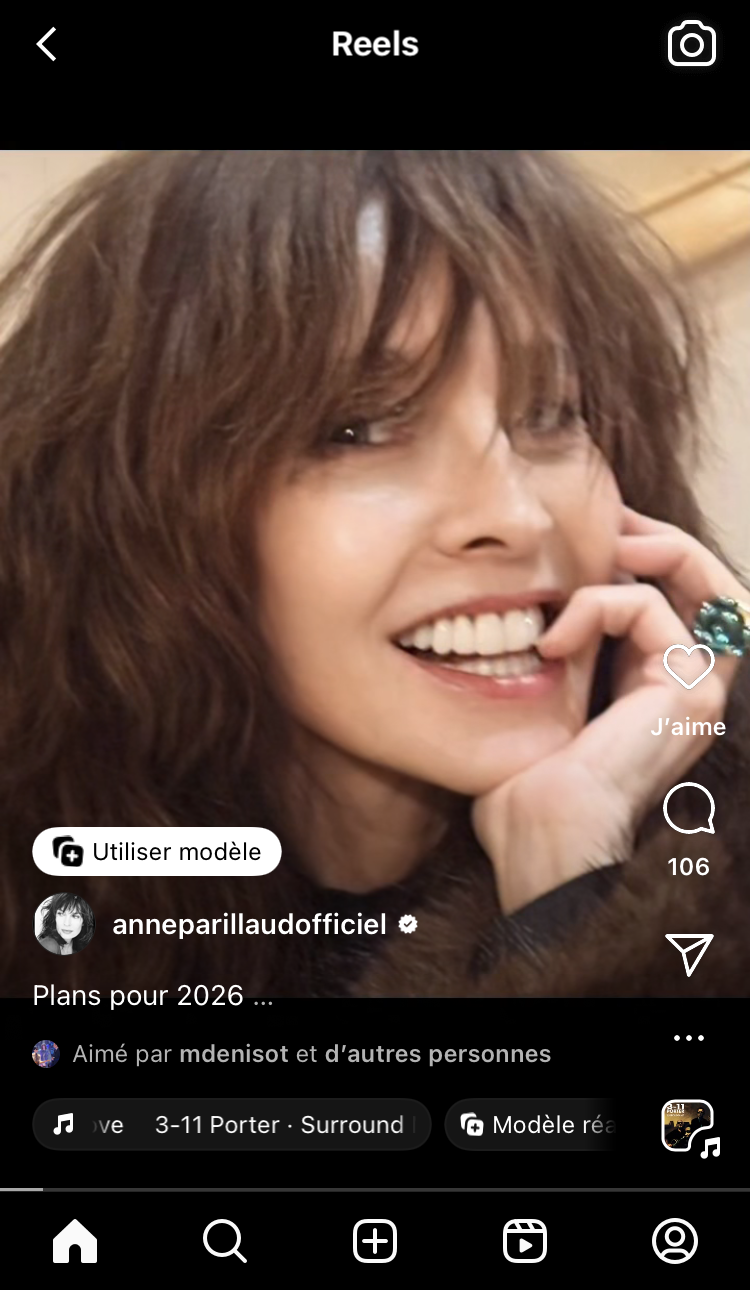Screen dimensions: 750x1290
Task: Tap the Utiliser modèle button
Action: point(157,852)
